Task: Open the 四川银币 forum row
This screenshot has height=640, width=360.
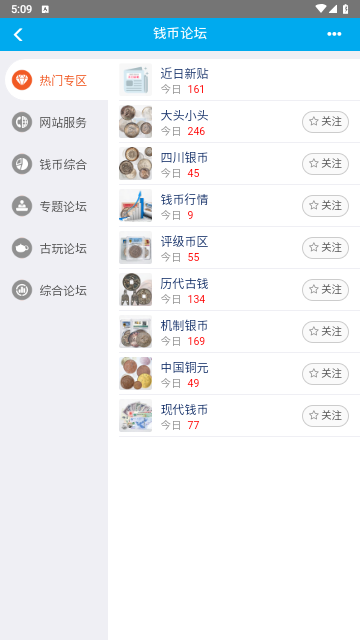Action: [x=239, y=164]
